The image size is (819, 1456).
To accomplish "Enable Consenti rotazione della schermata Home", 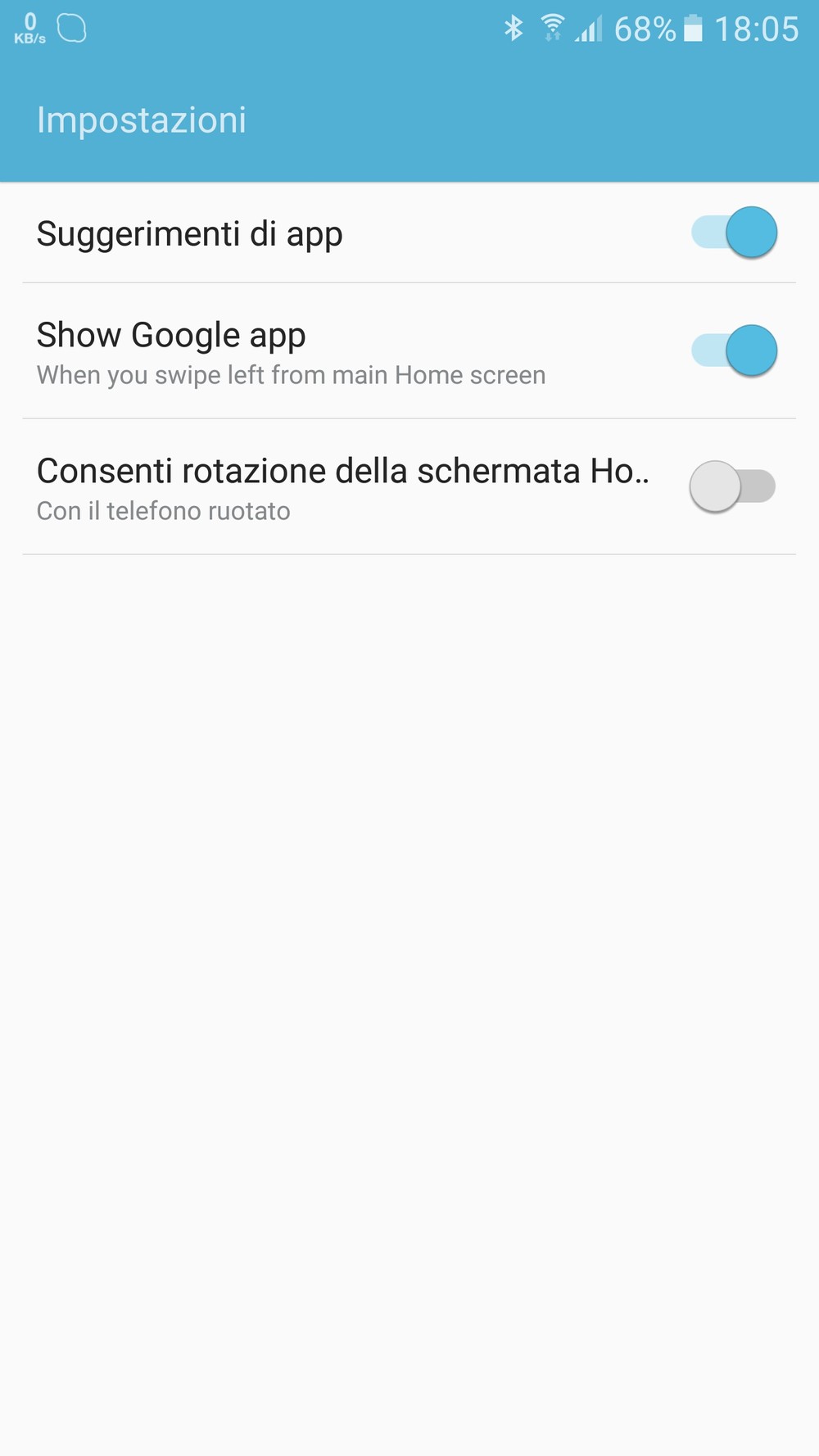I will (x=732, y=486).
